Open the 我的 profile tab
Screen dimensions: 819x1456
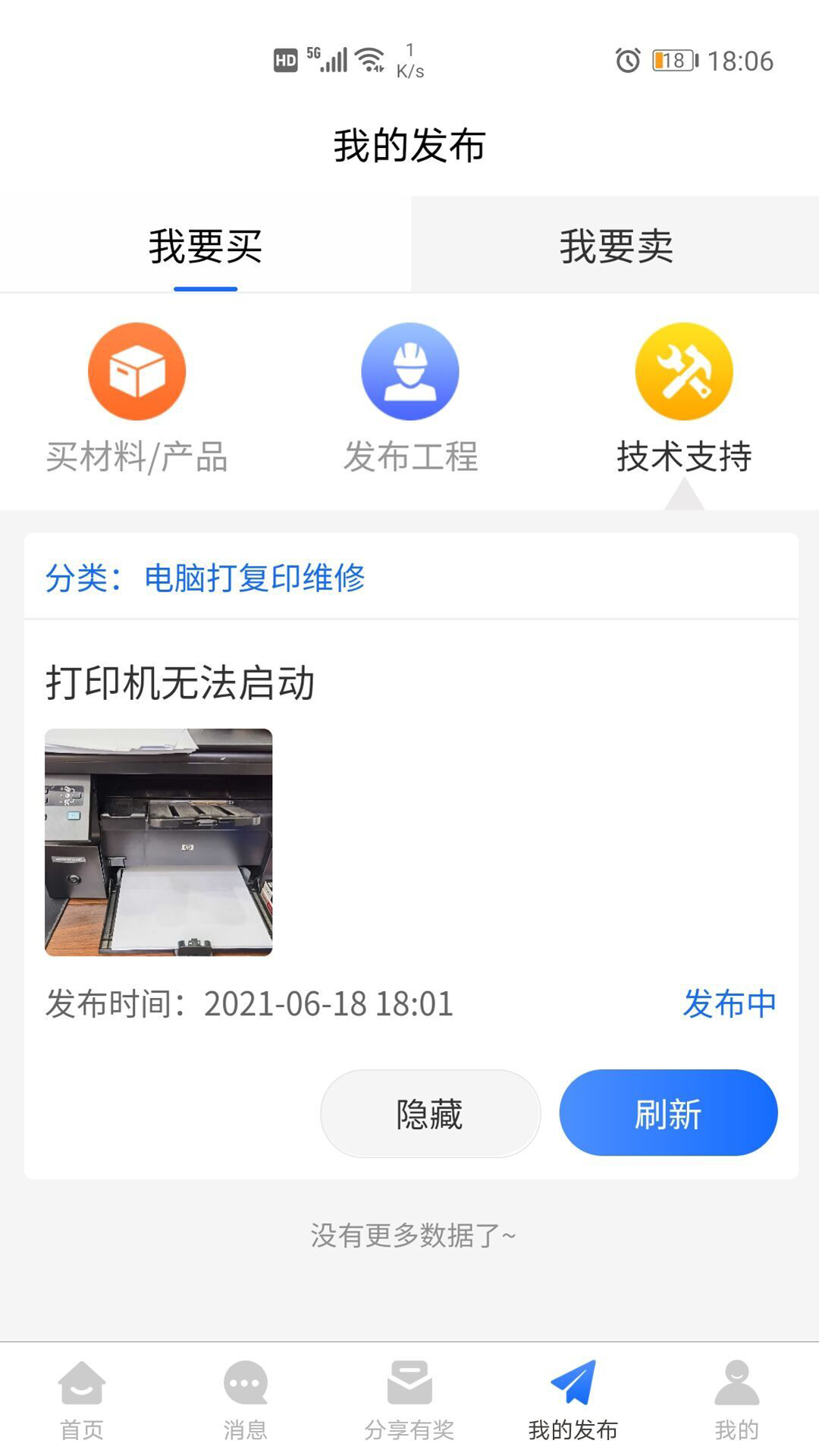[x=736, y=1400]
